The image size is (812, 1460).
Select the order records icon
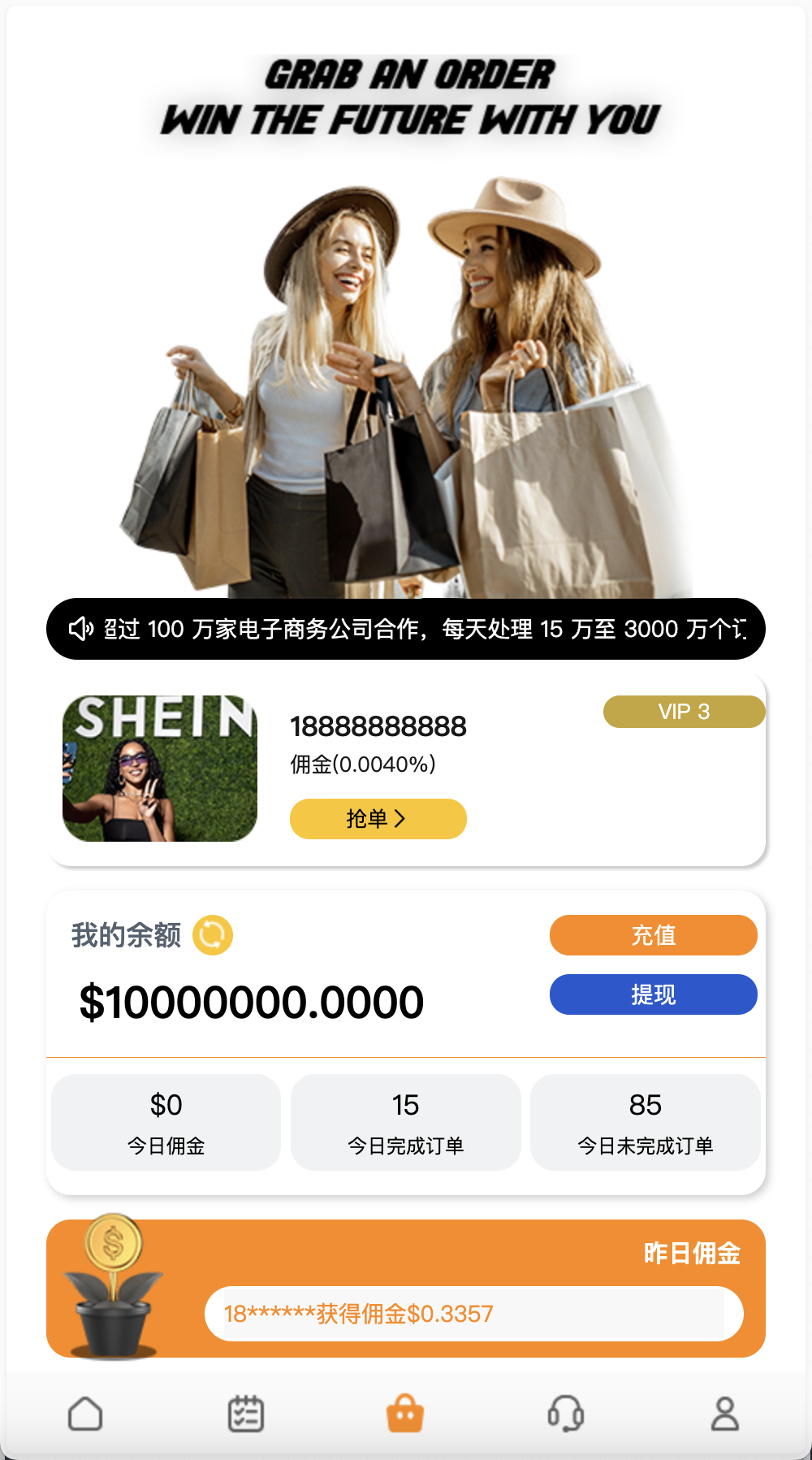(246, 1412)
